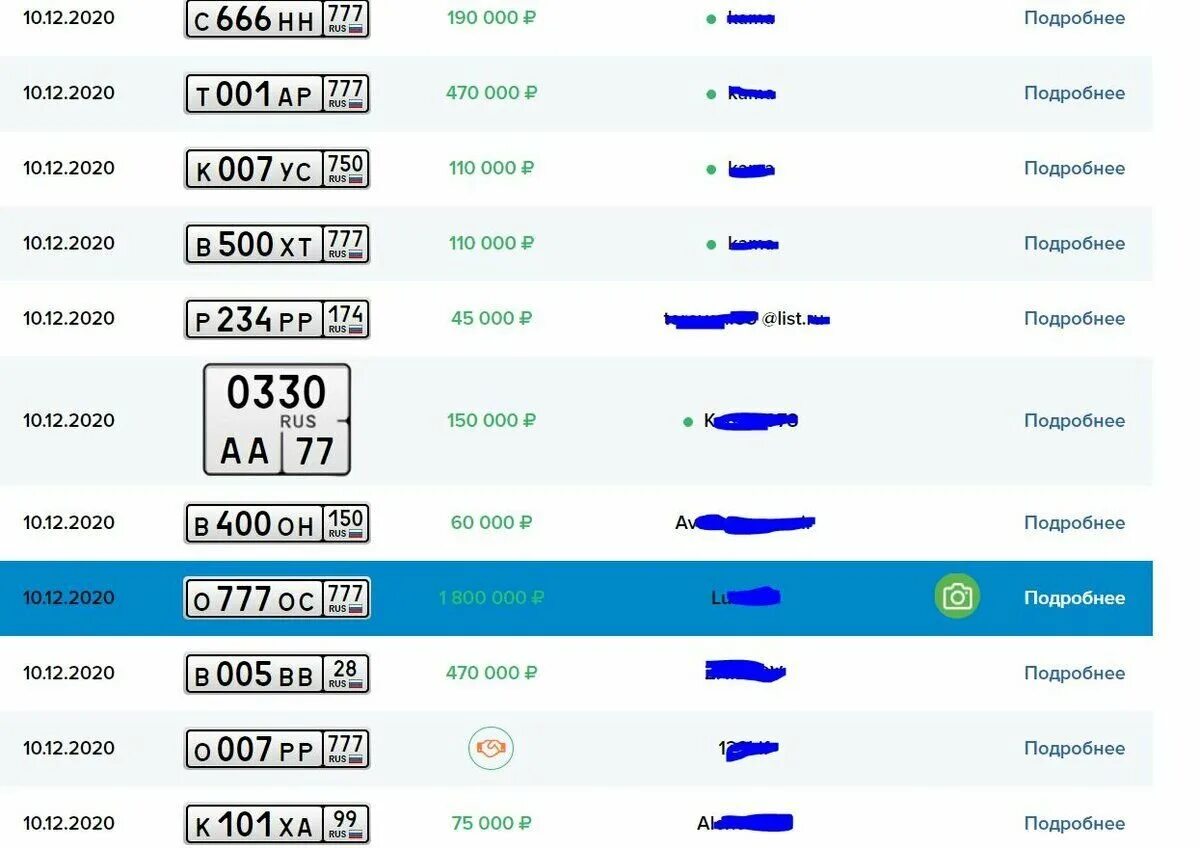Viewport: 1200px width, 848px height.
Task: Show details for plate В005ВВ 28
Action: [1074, 673]
